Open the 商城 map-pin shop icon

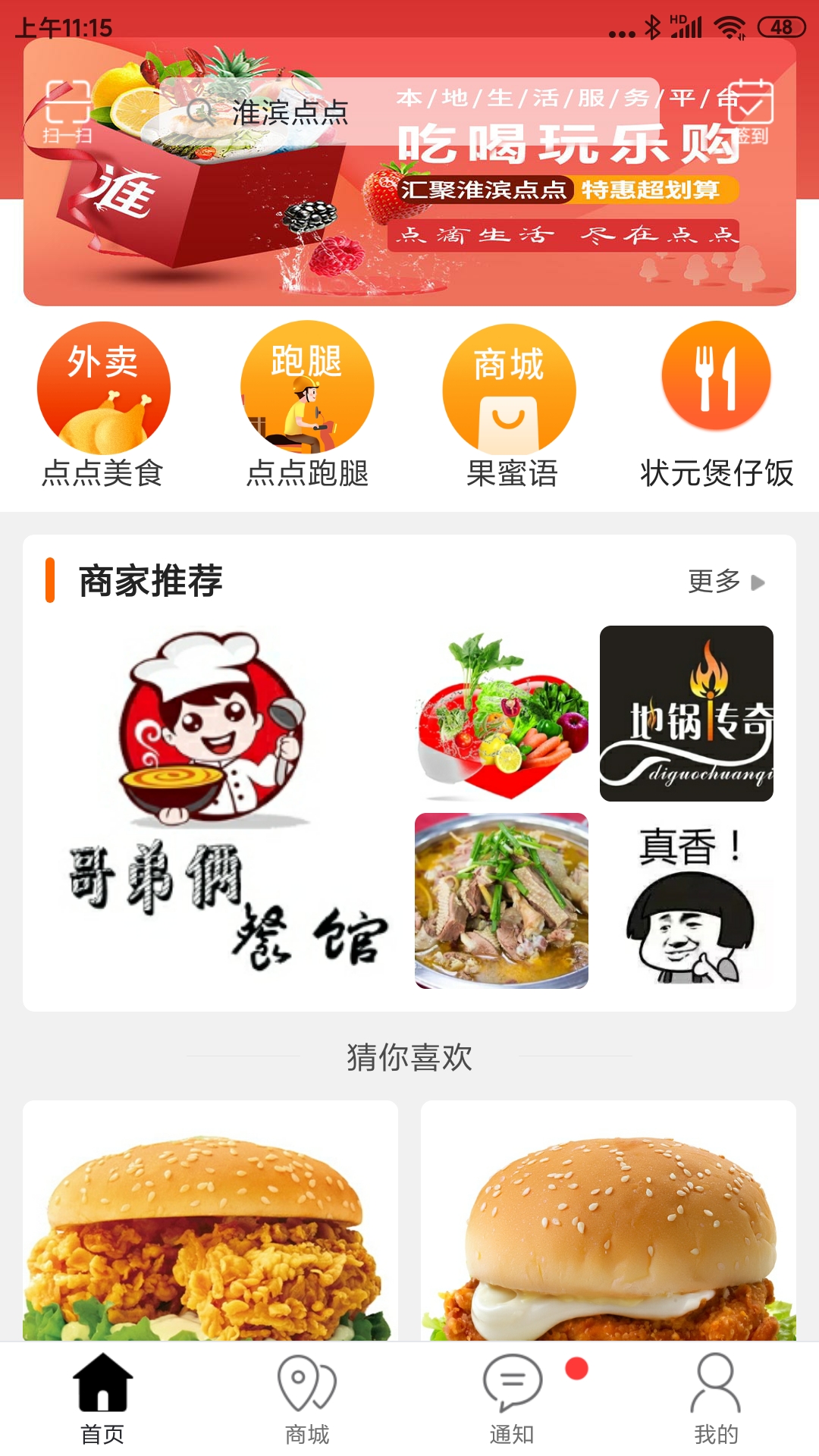(307, 1382)
